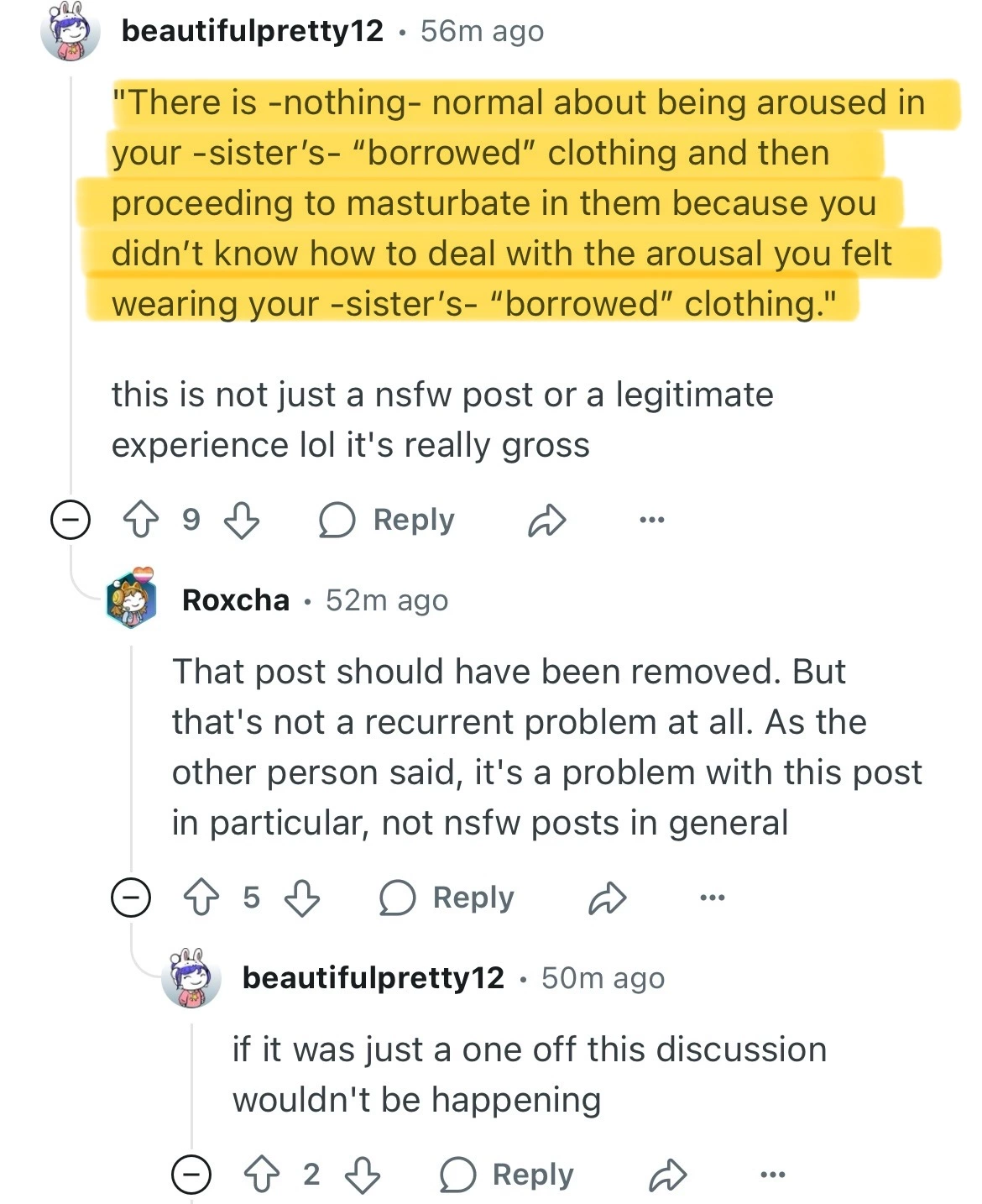Share beautifulpretty12's 56m ago comment
Screen dimensions: 982x1204
coord(546,521)
